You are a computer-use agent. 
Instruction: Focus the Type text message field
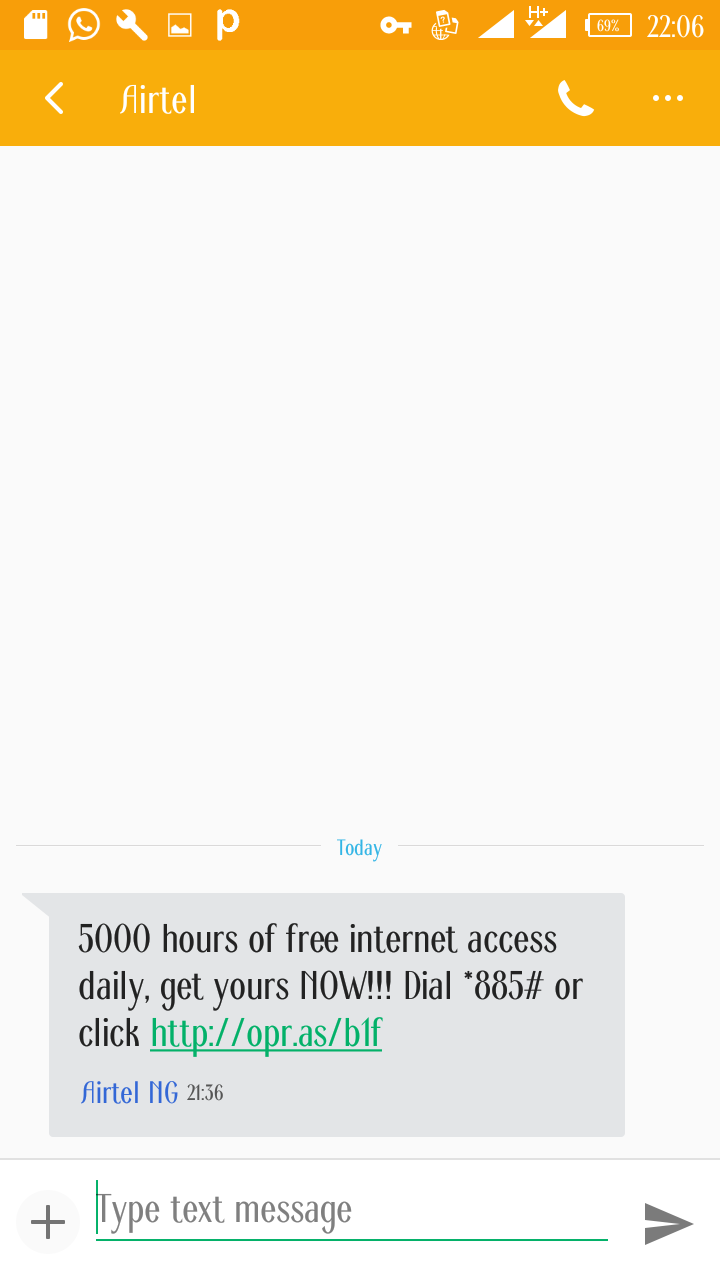tap(352, 1211)
